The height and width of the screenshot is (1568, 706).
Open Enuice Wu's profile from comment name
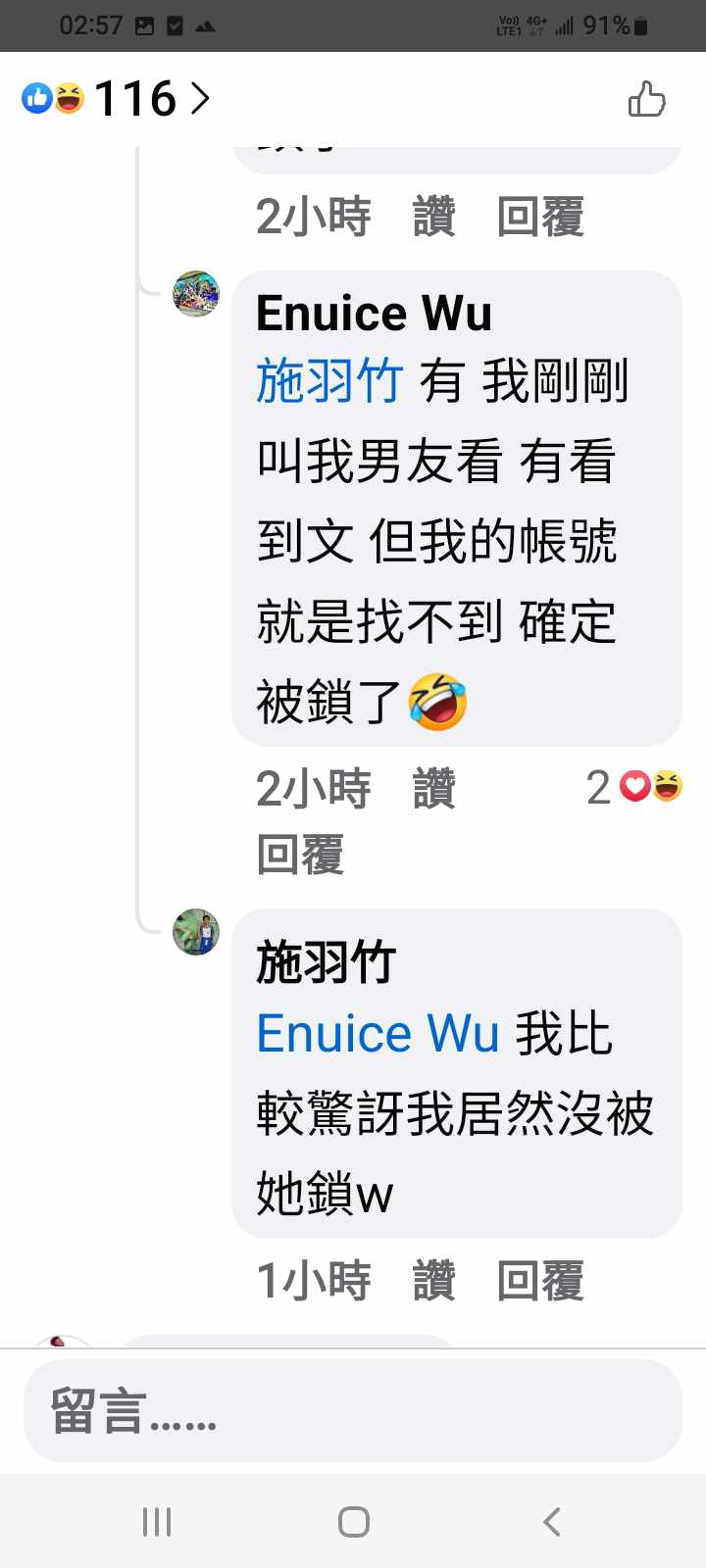click(x=374, y=314)
